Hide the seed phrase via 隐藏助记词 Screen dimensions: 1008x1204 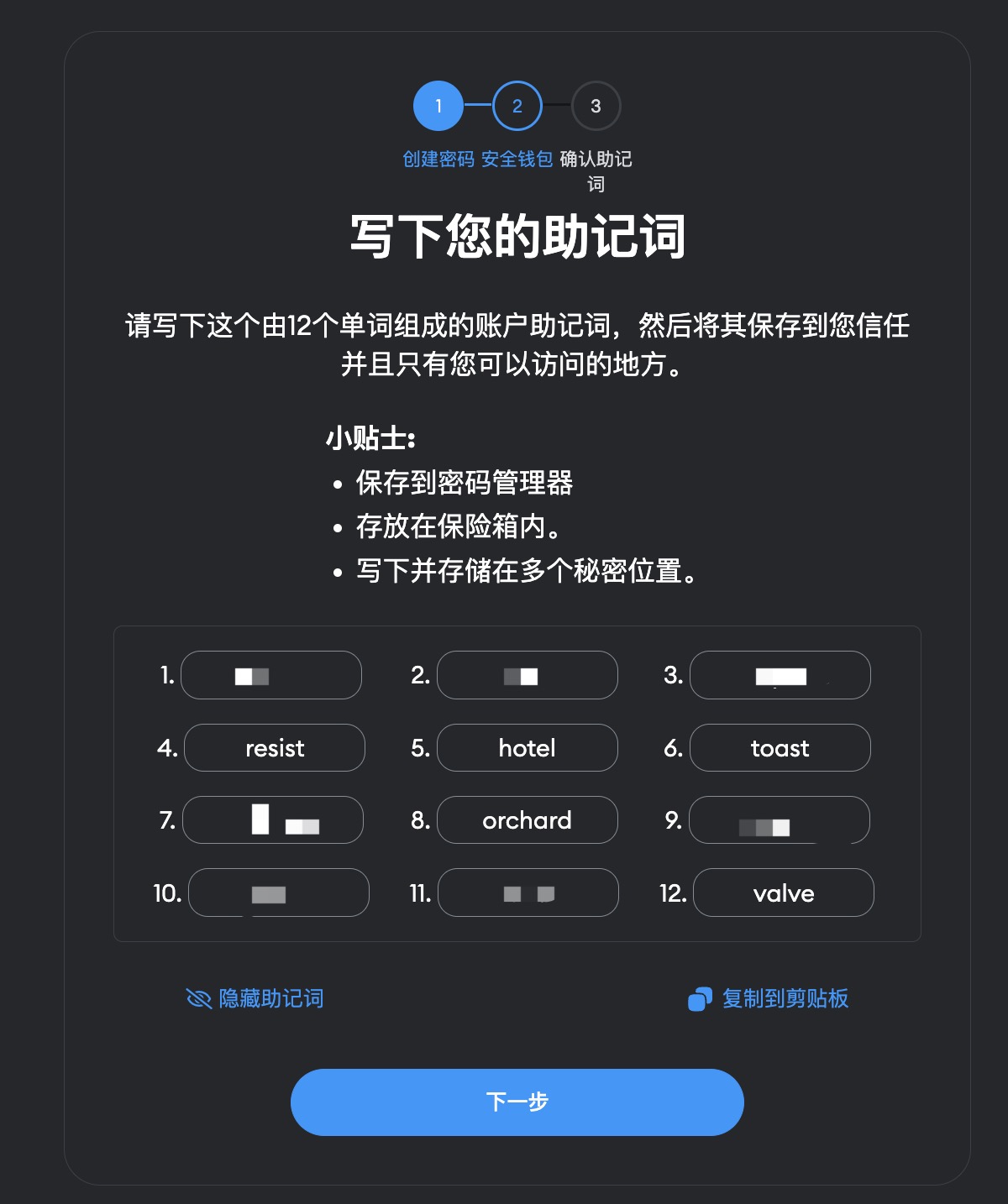[255, 998]
